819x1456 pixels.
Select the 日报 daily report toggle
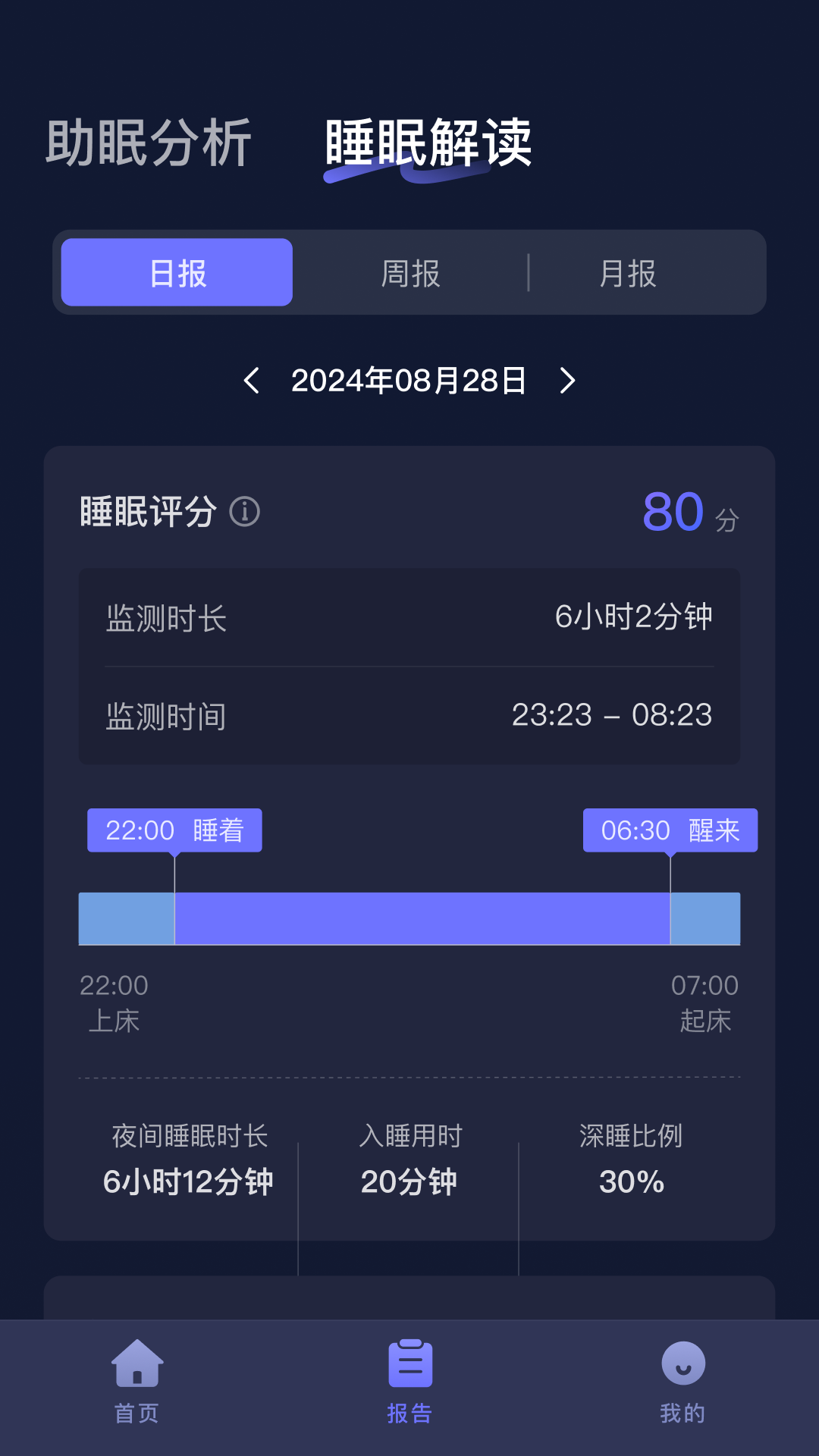click(x=176, y=272)
